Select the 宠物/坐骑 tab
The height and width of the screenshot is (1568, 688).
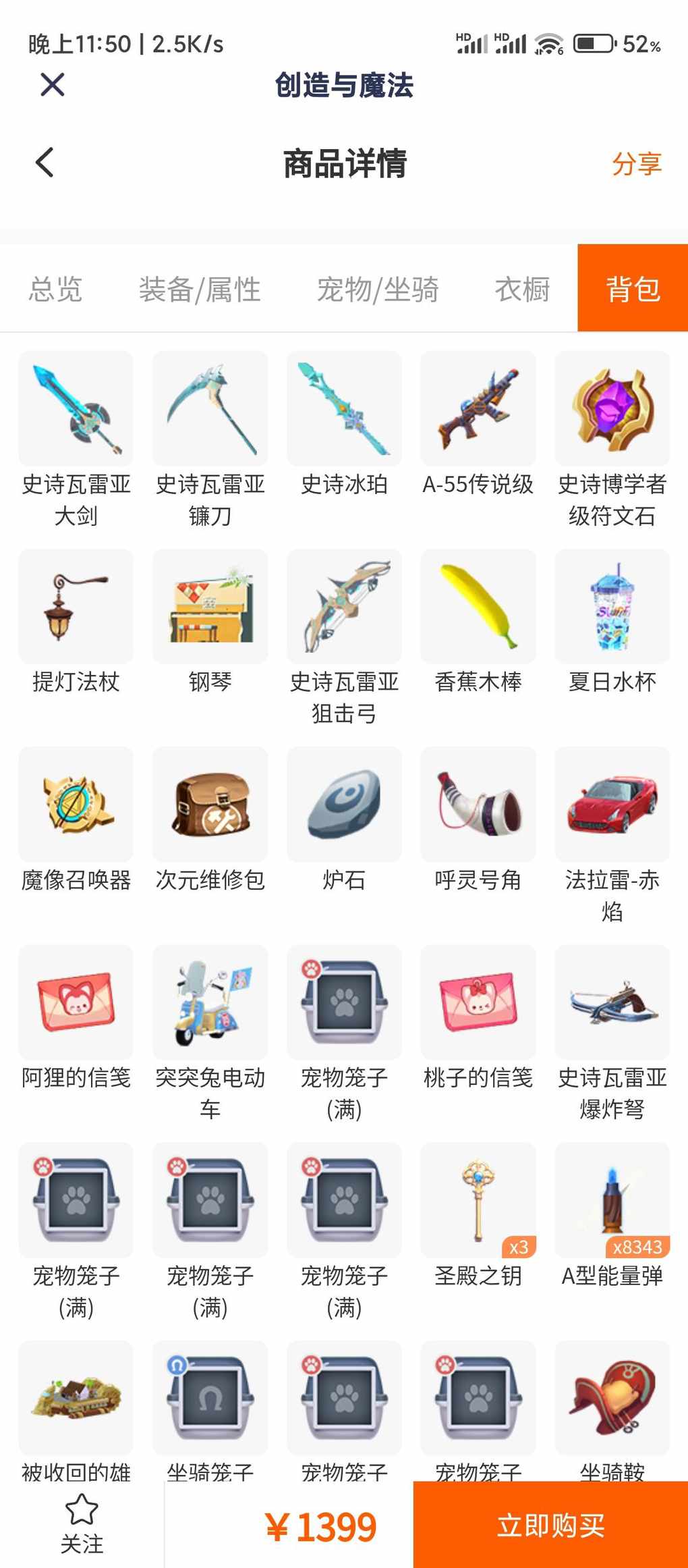point(378,289)
